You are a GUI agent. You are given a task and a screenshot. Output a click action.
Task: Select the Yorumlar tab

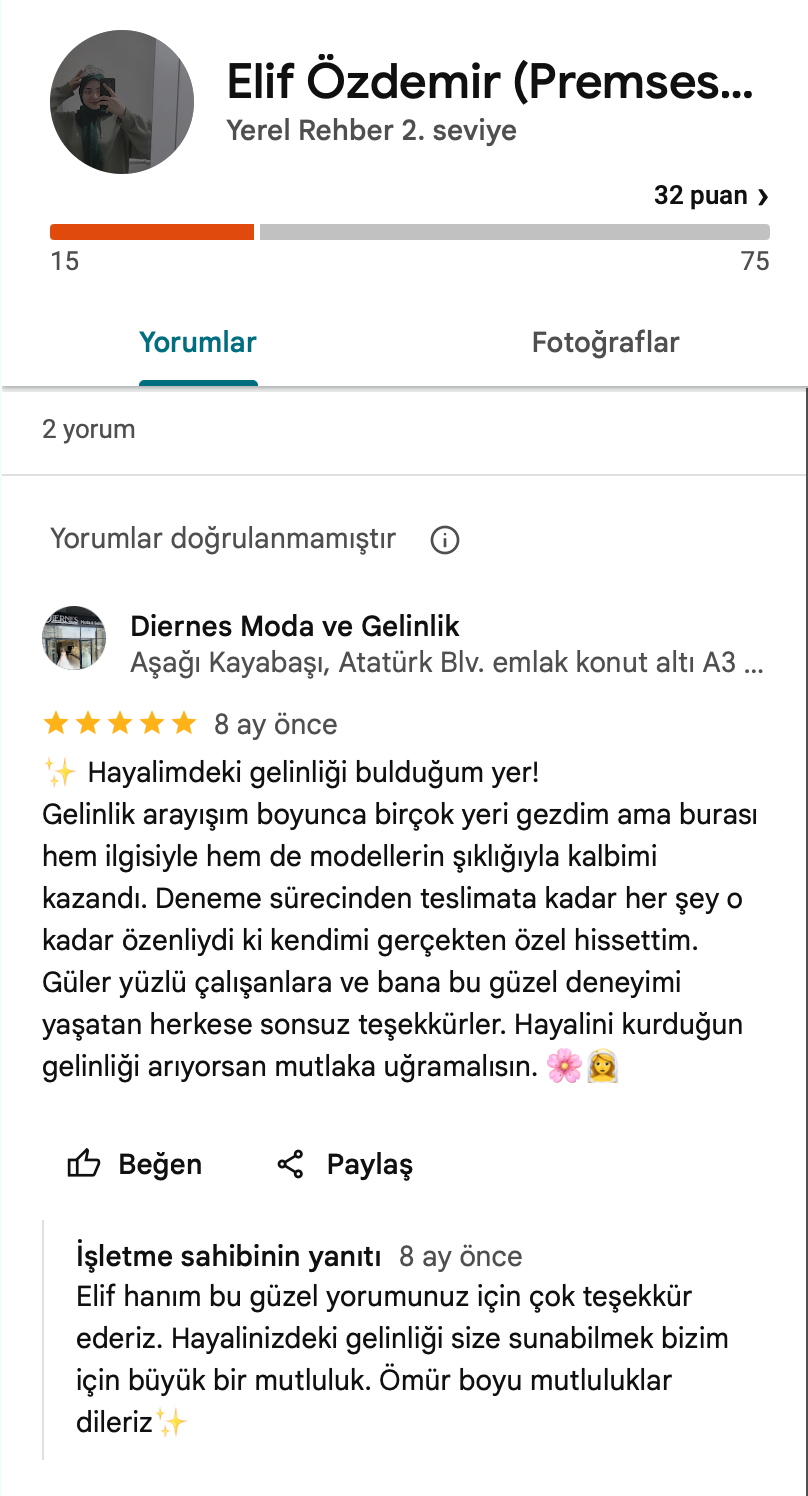click(197, 342)
